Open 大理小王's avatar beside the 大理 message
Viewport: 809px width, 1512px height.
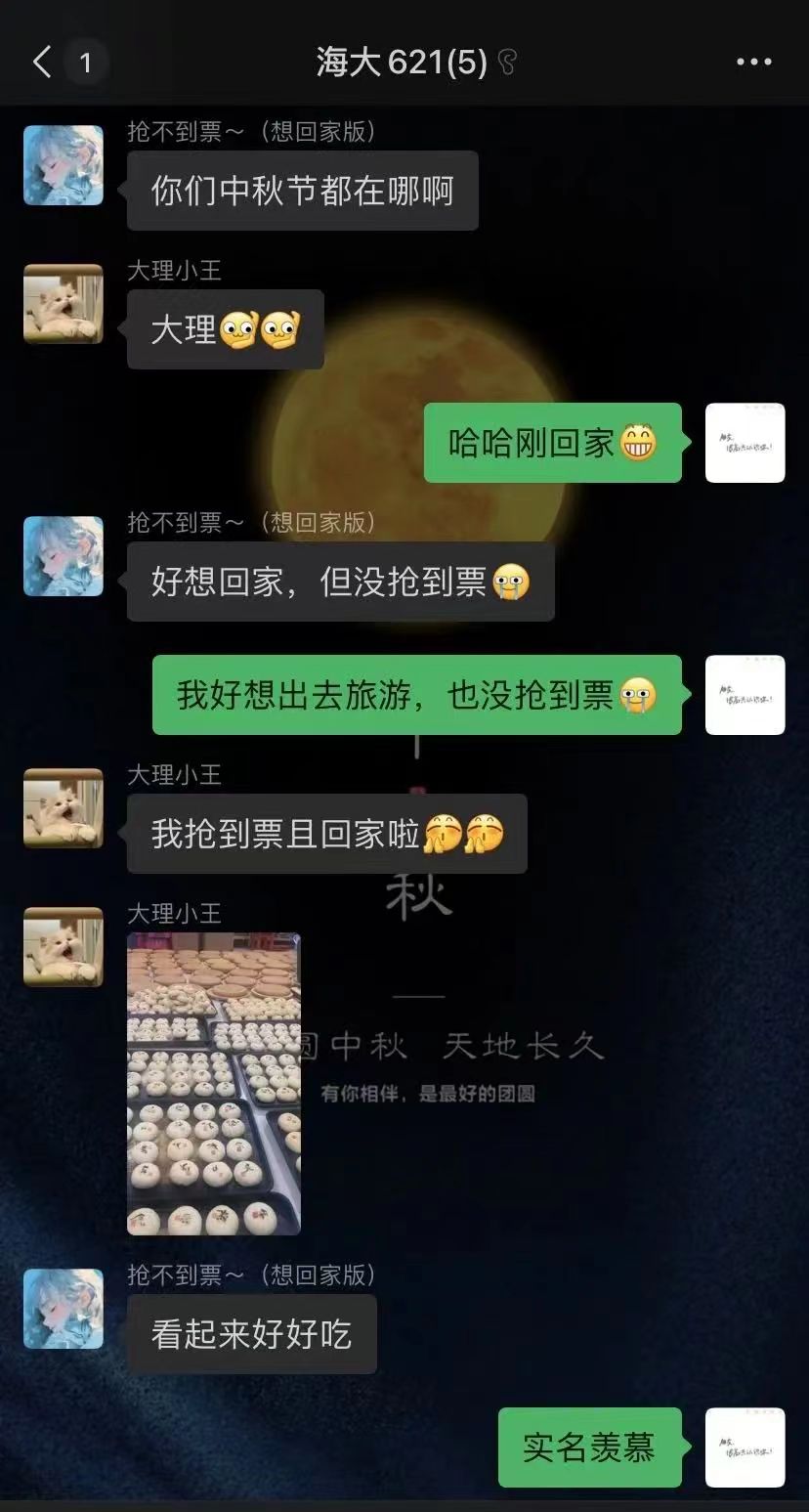64,304
